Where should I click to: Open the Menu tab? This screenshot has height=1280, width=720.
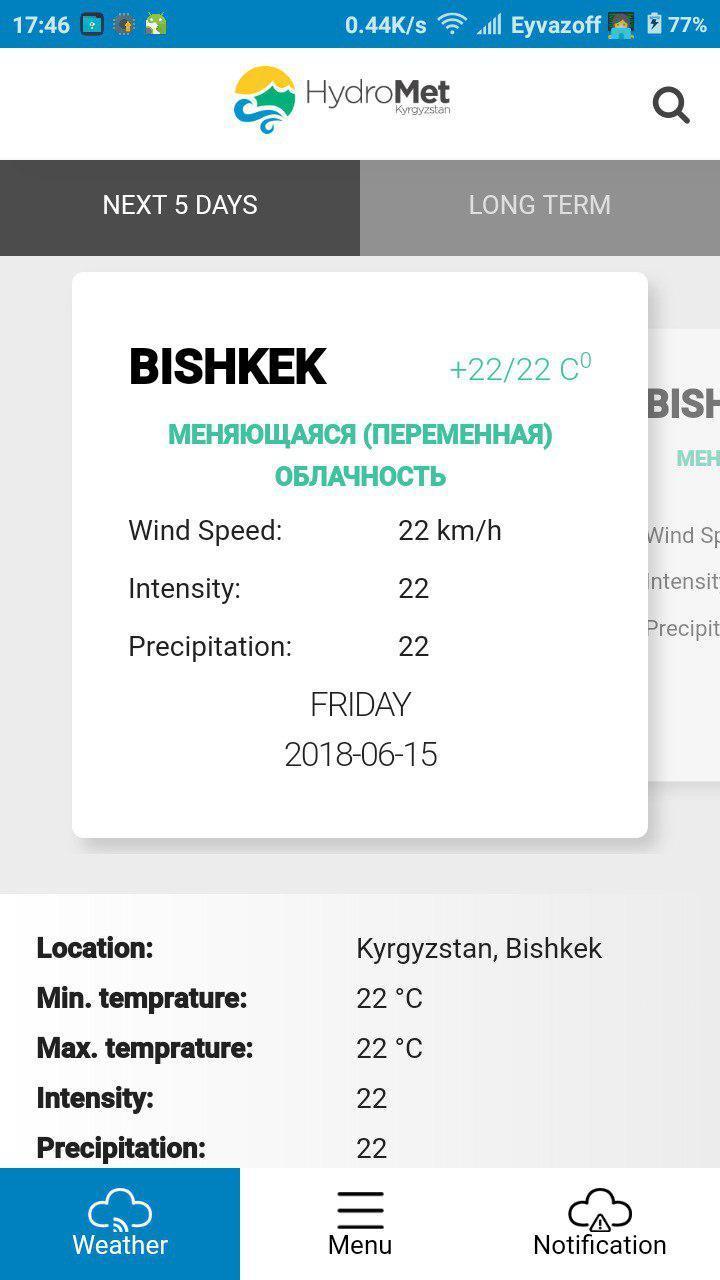tap(360, 1224)
